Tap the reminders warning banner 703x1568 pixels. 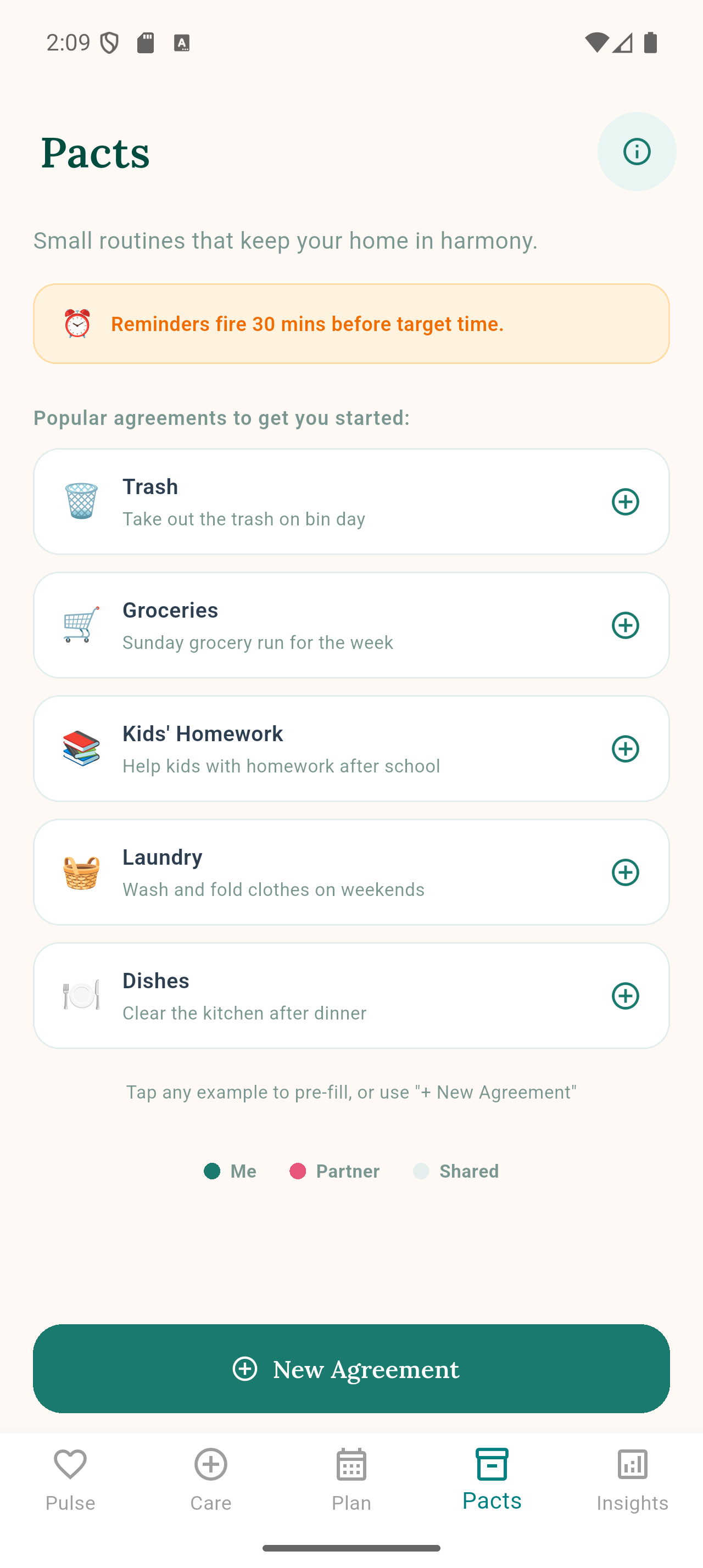point(351,324)
